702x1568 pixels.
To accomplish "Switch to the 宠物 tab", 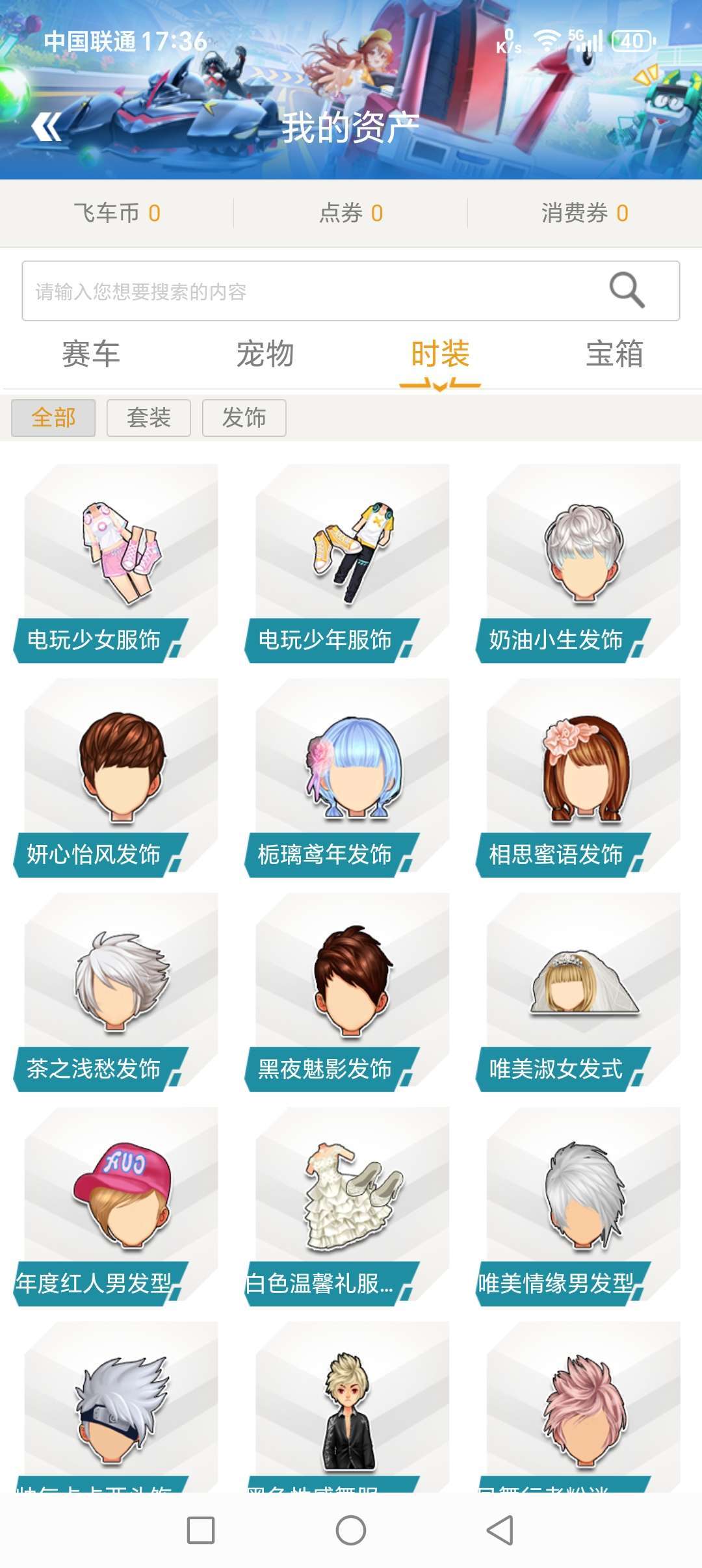I will [265, 354].
